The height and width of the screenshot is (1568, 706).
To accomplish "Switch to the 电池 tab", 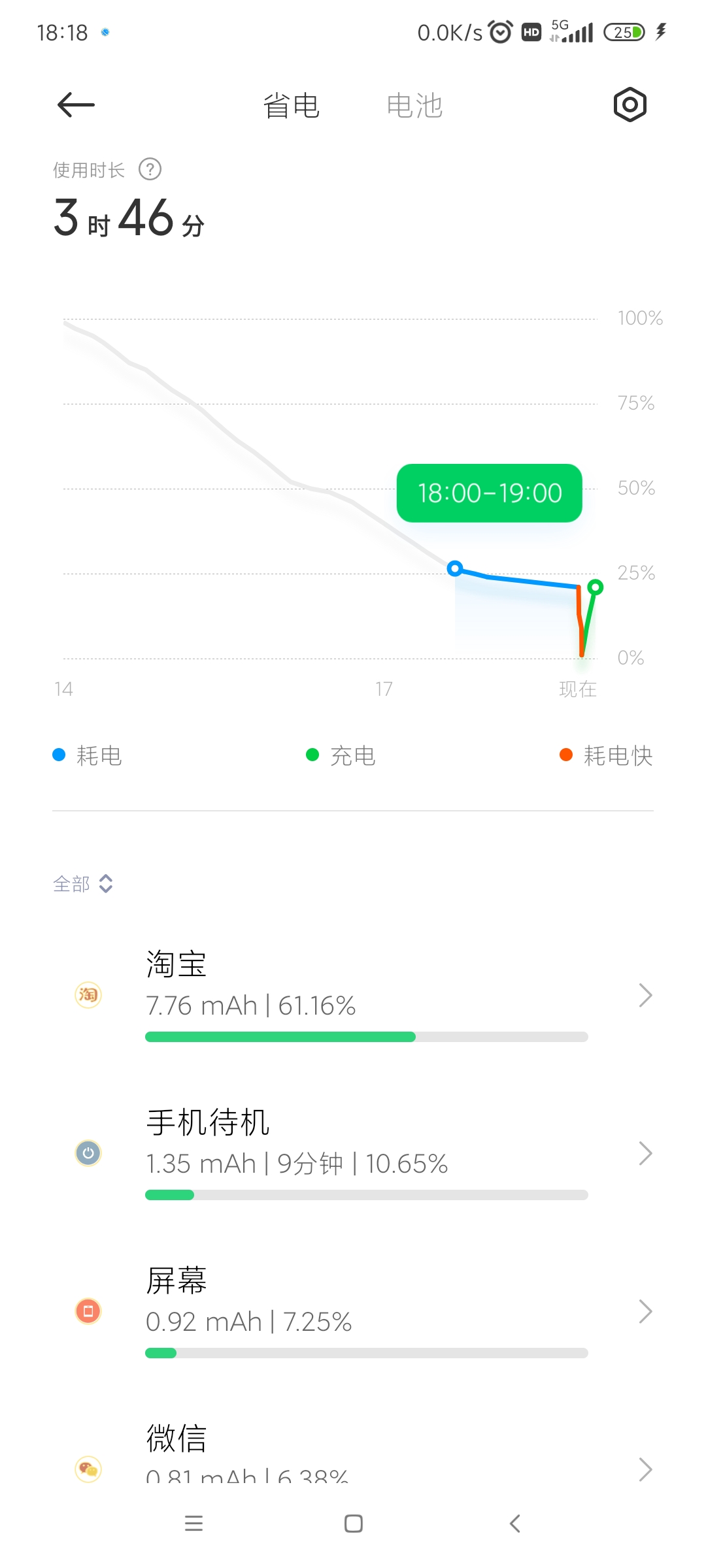I will pos(414,106).
